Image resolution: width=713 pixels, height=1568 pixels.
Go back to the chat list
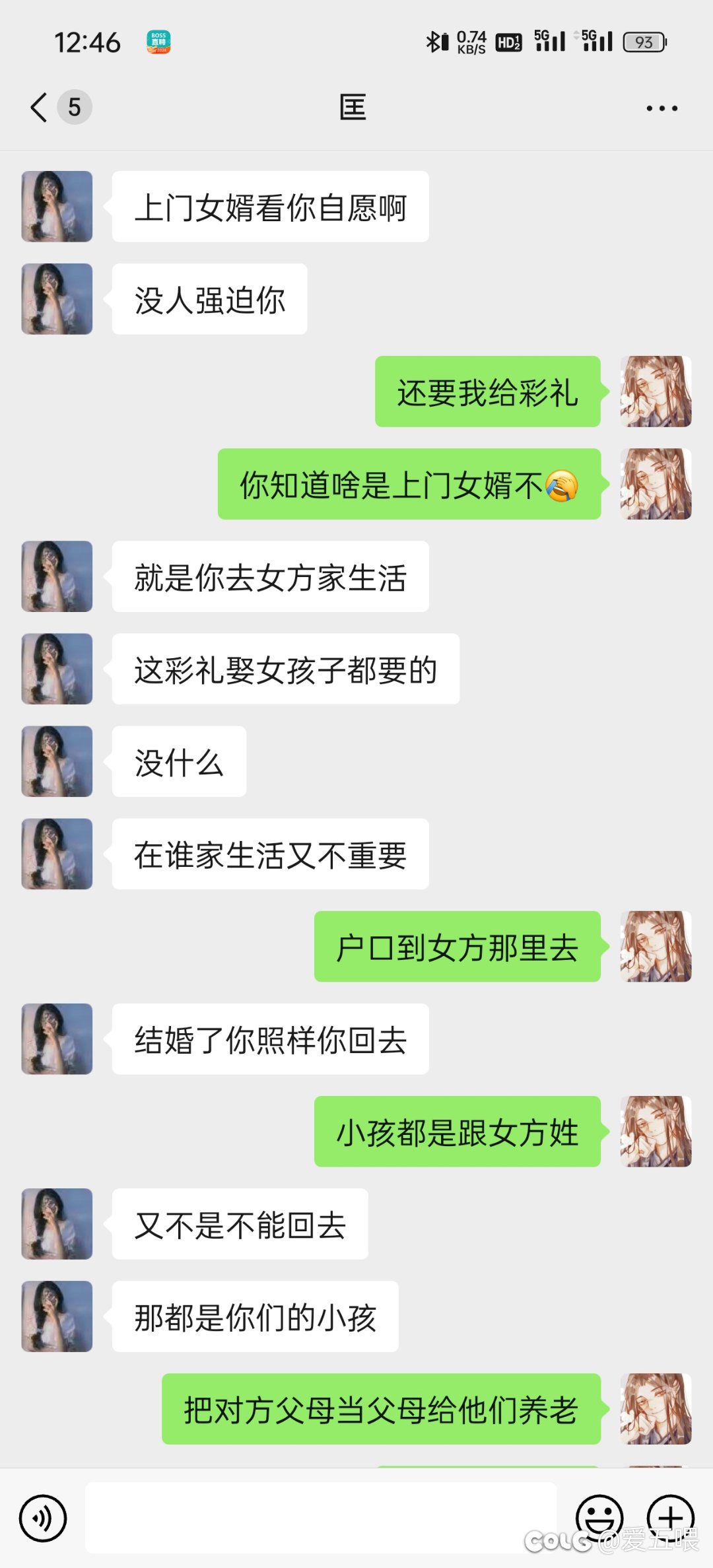(x=40, y=108)
